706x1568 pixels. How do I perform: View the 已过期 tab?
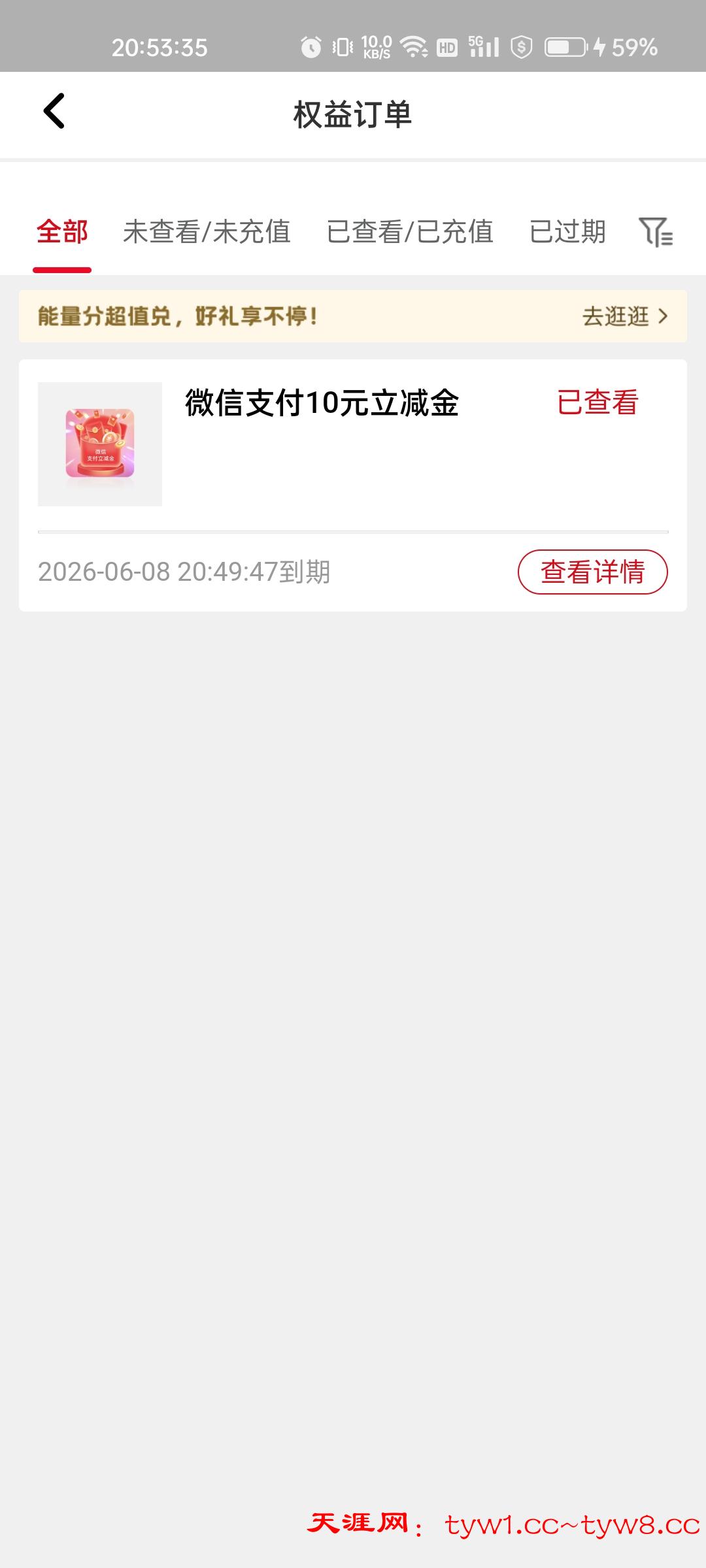pos(567,232)
